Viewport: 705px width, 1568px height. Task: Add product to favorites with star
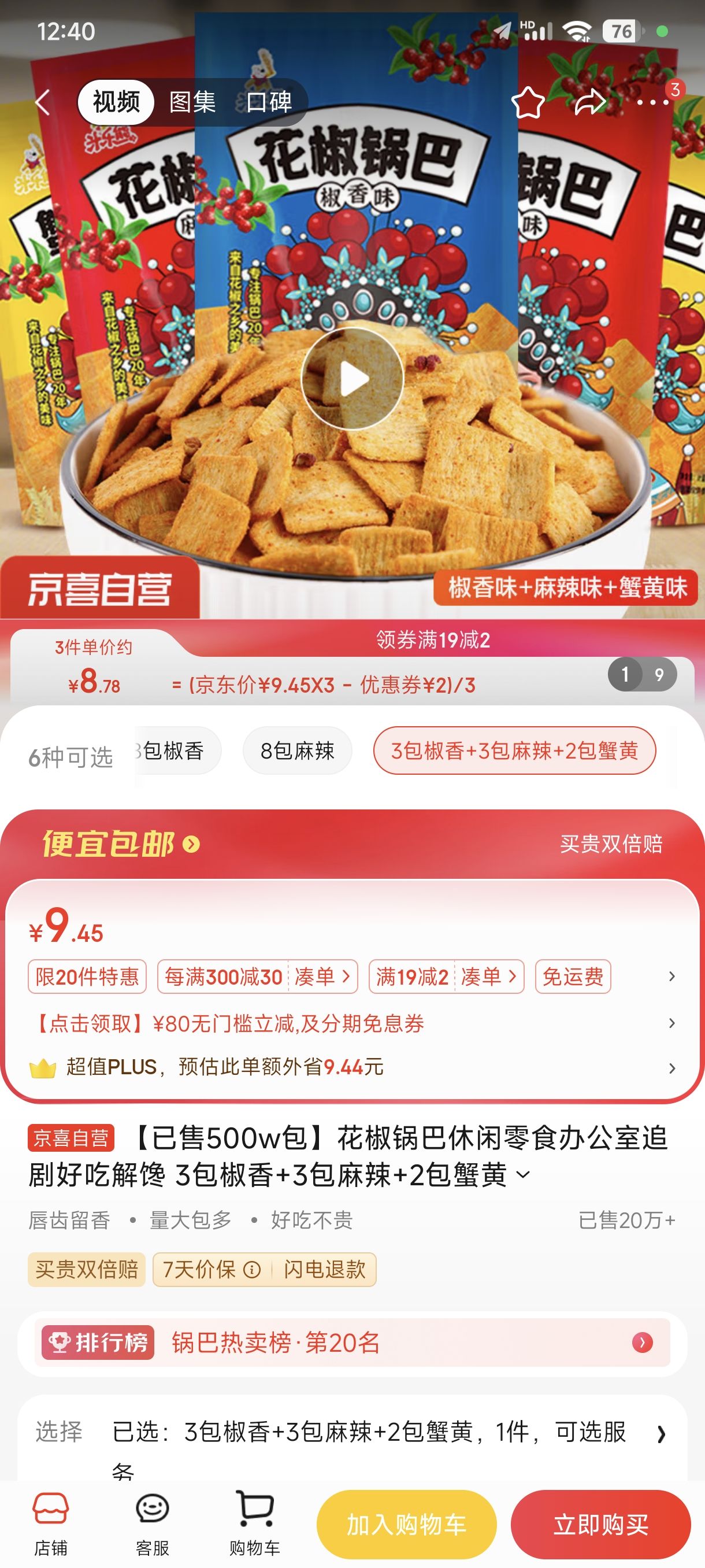coord(528,102)
